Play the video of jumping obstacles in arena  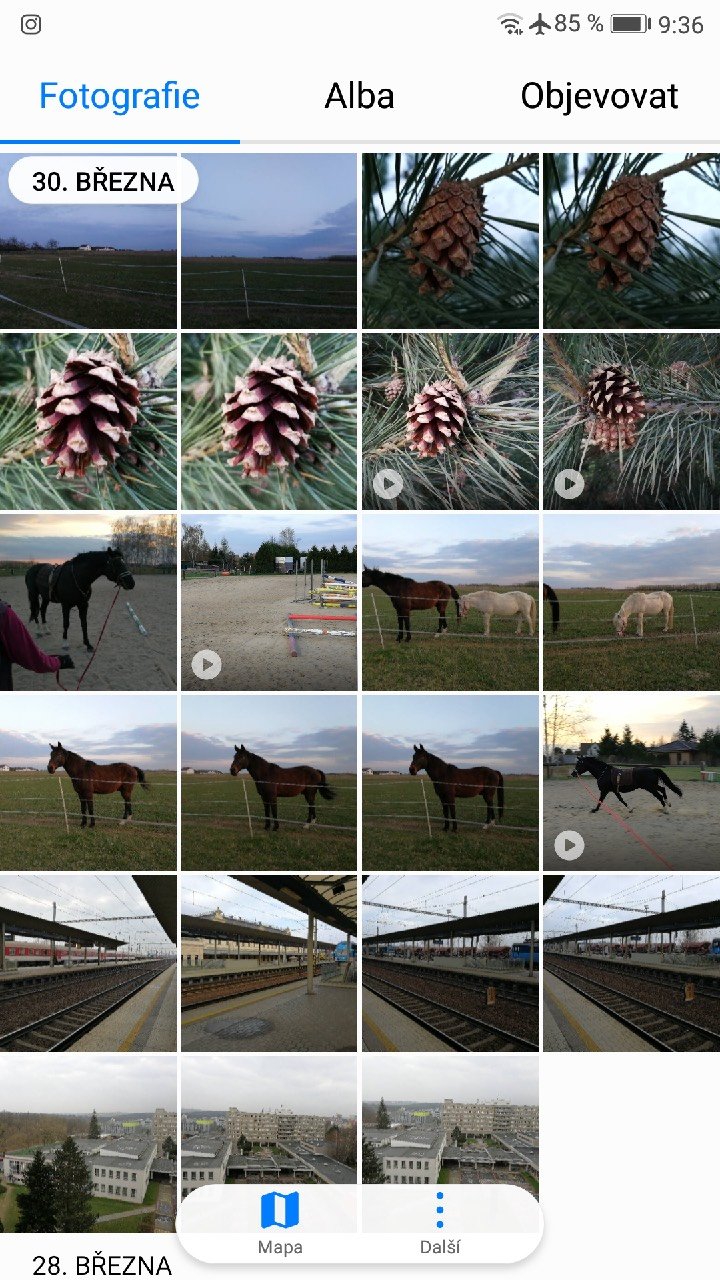(268, 602)
